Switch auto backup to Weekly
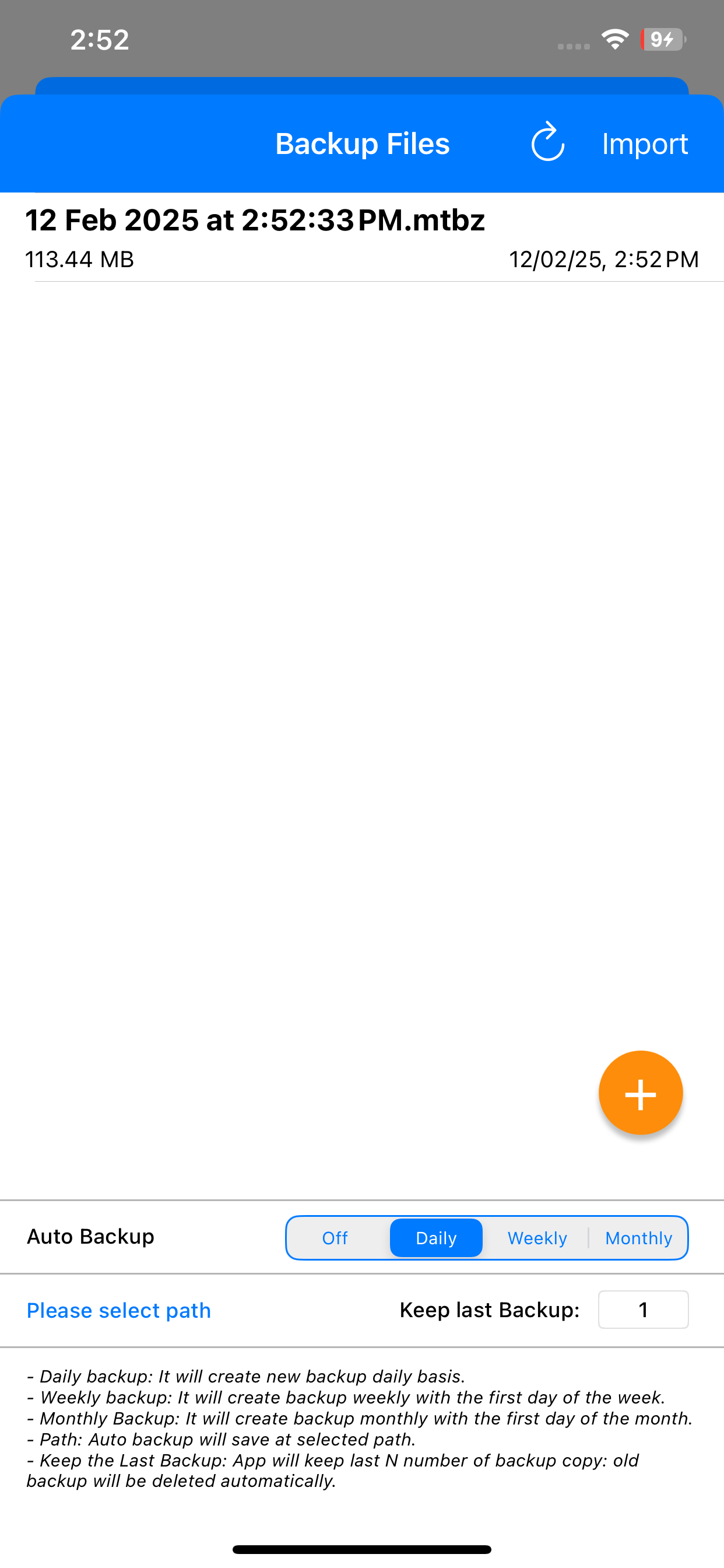 [x=537, y=1237]
